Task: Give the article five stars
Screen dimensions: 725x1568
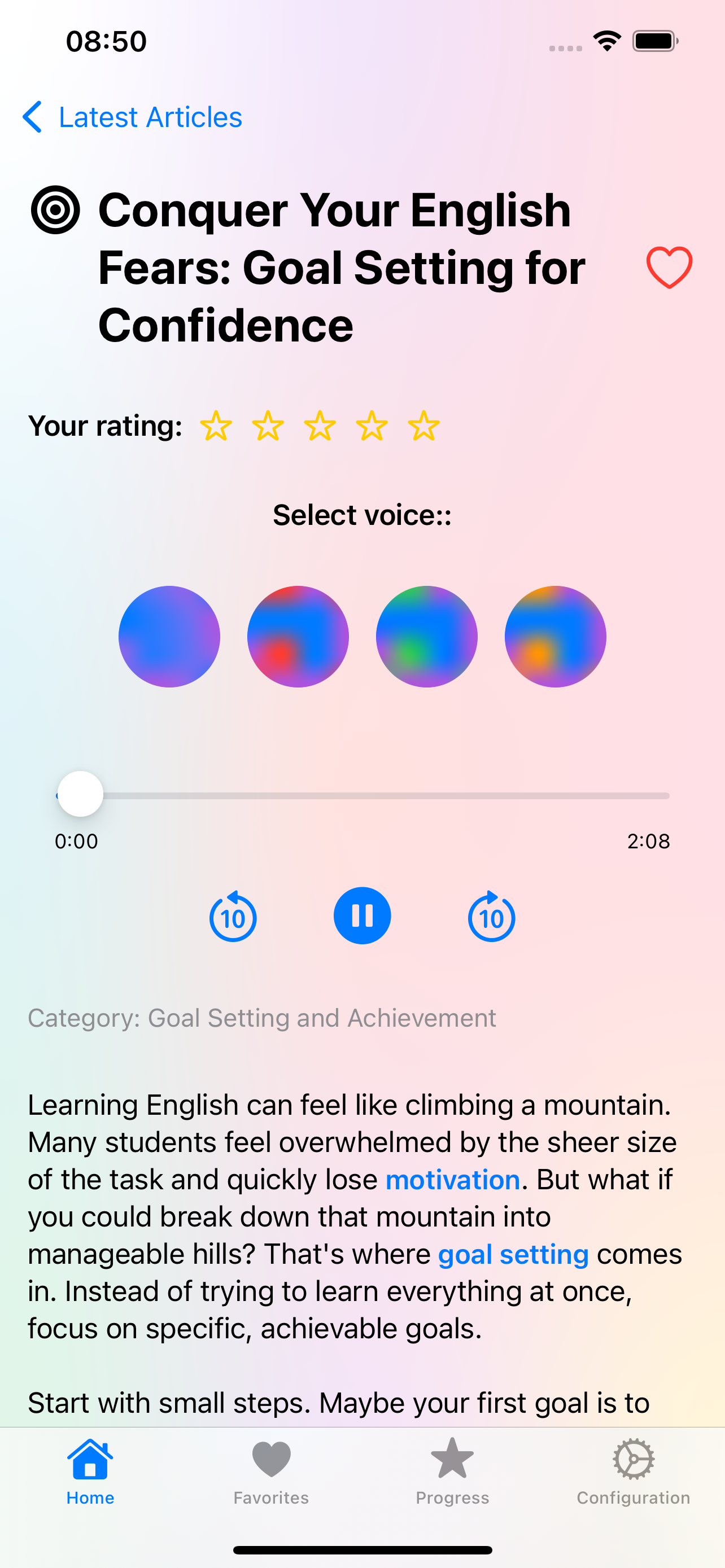Action: tap(423, 426)
